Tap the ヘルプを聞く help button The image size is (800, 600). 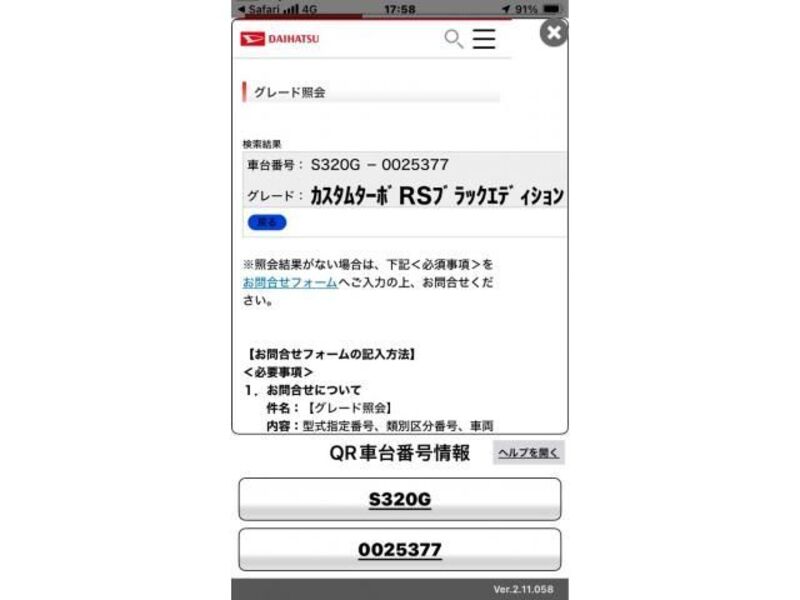coord(529,453)
